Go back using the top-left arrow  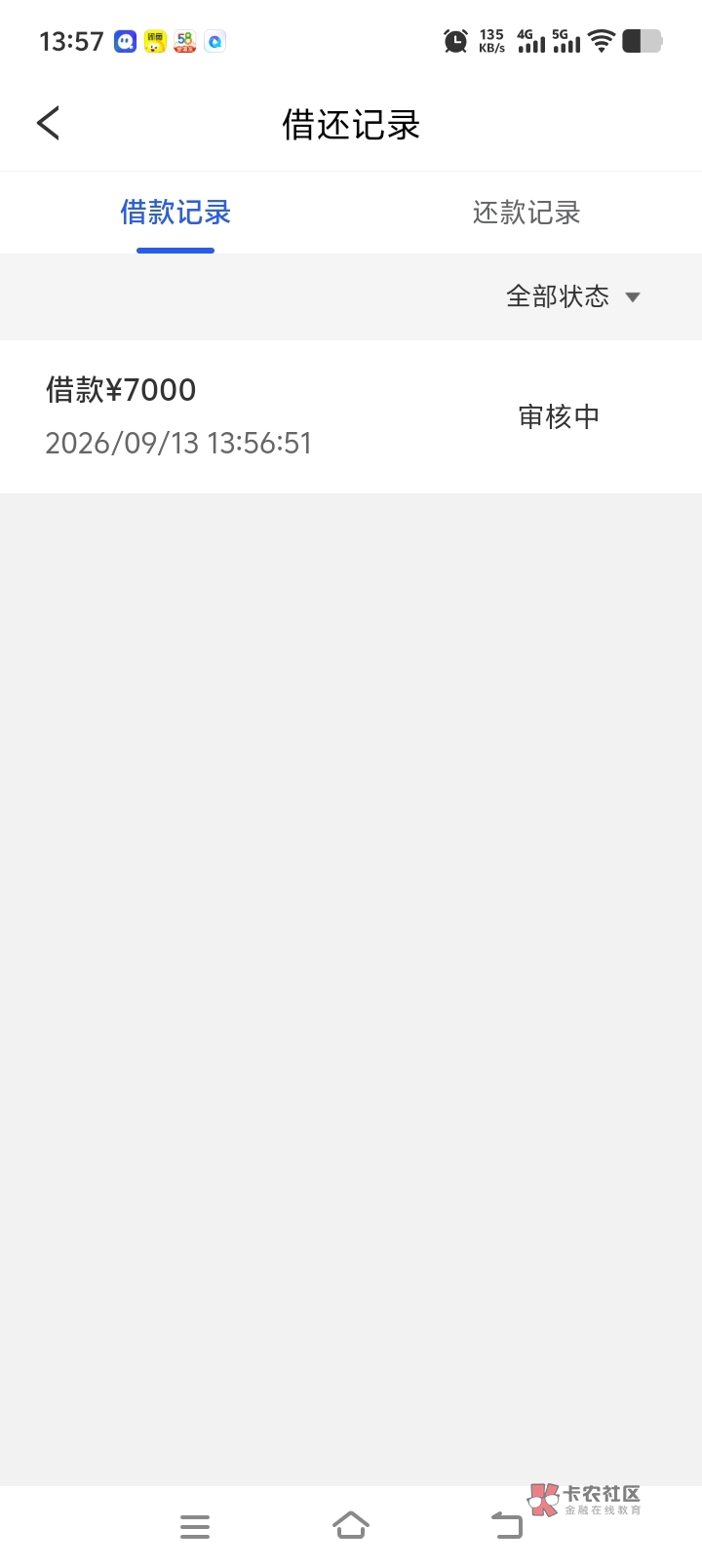pyautogui.click(x=48, y=123)
